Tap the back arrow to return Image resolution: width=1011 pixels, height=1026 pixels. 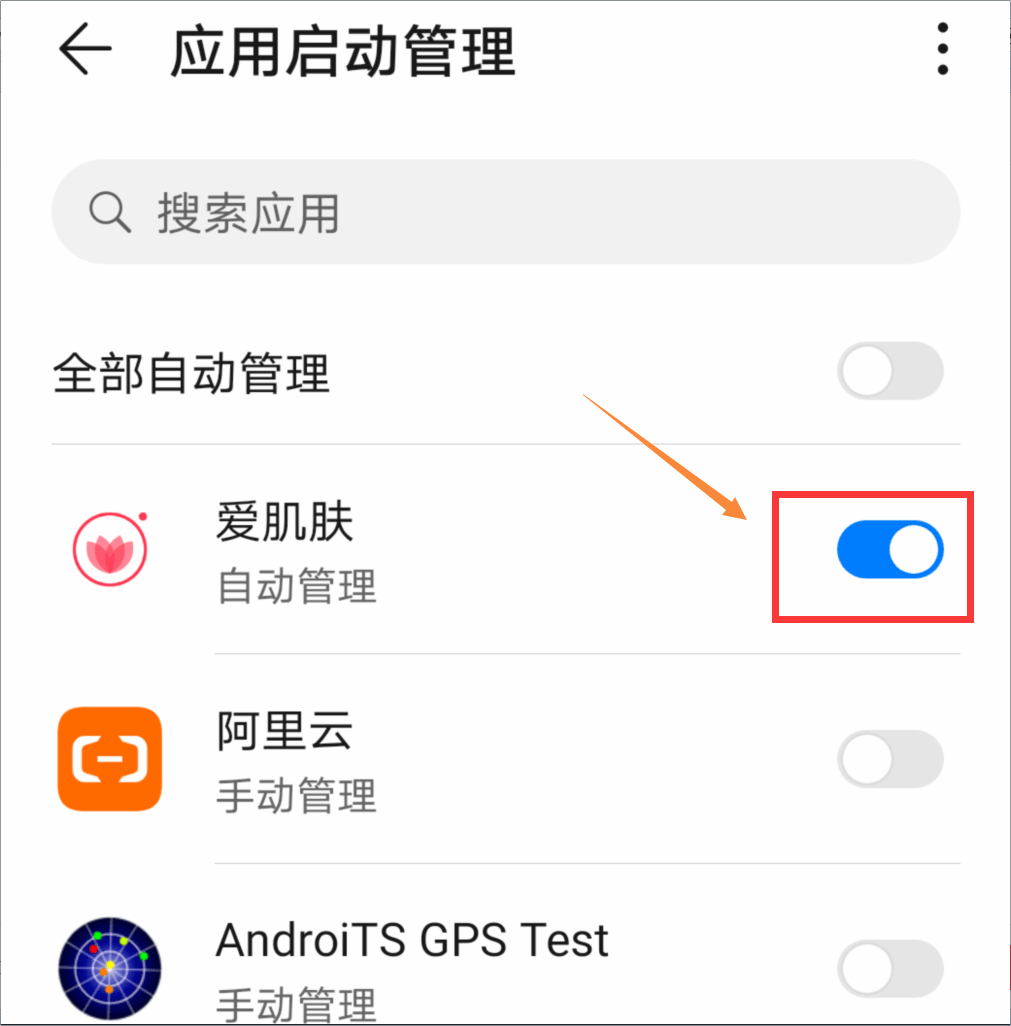pyautogui.click(x=84, y=50)
